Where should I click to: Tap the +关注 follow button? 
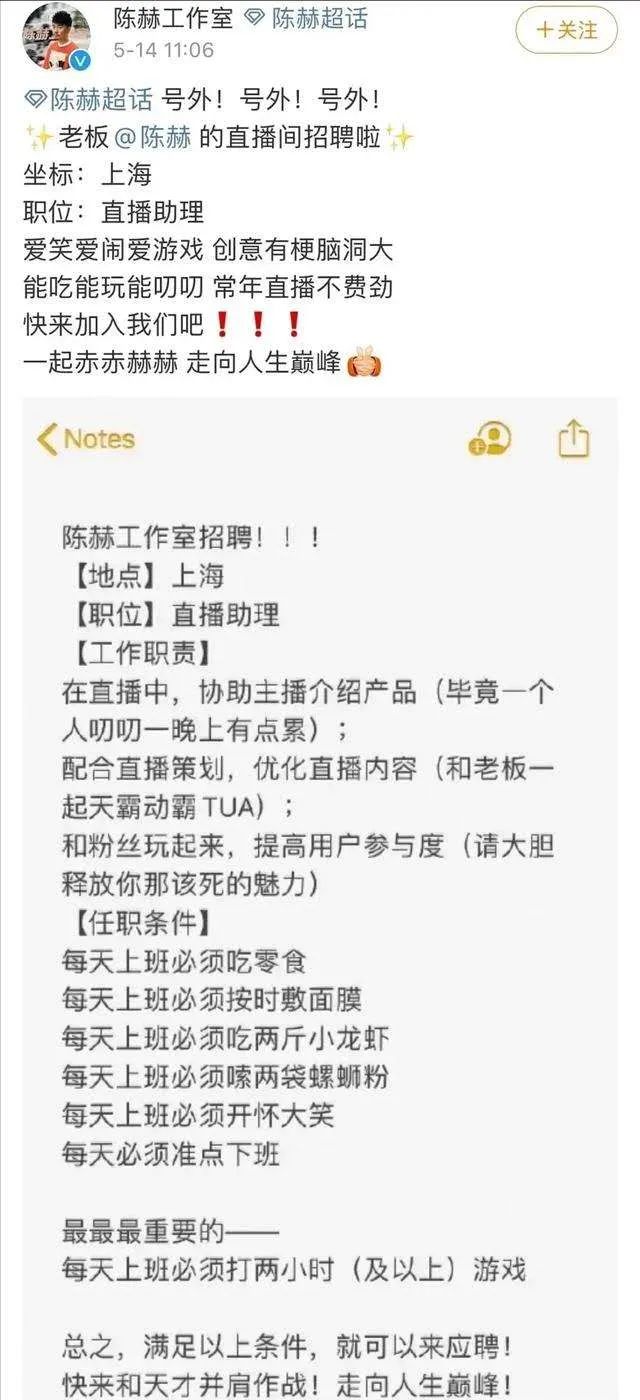[566, 30]
